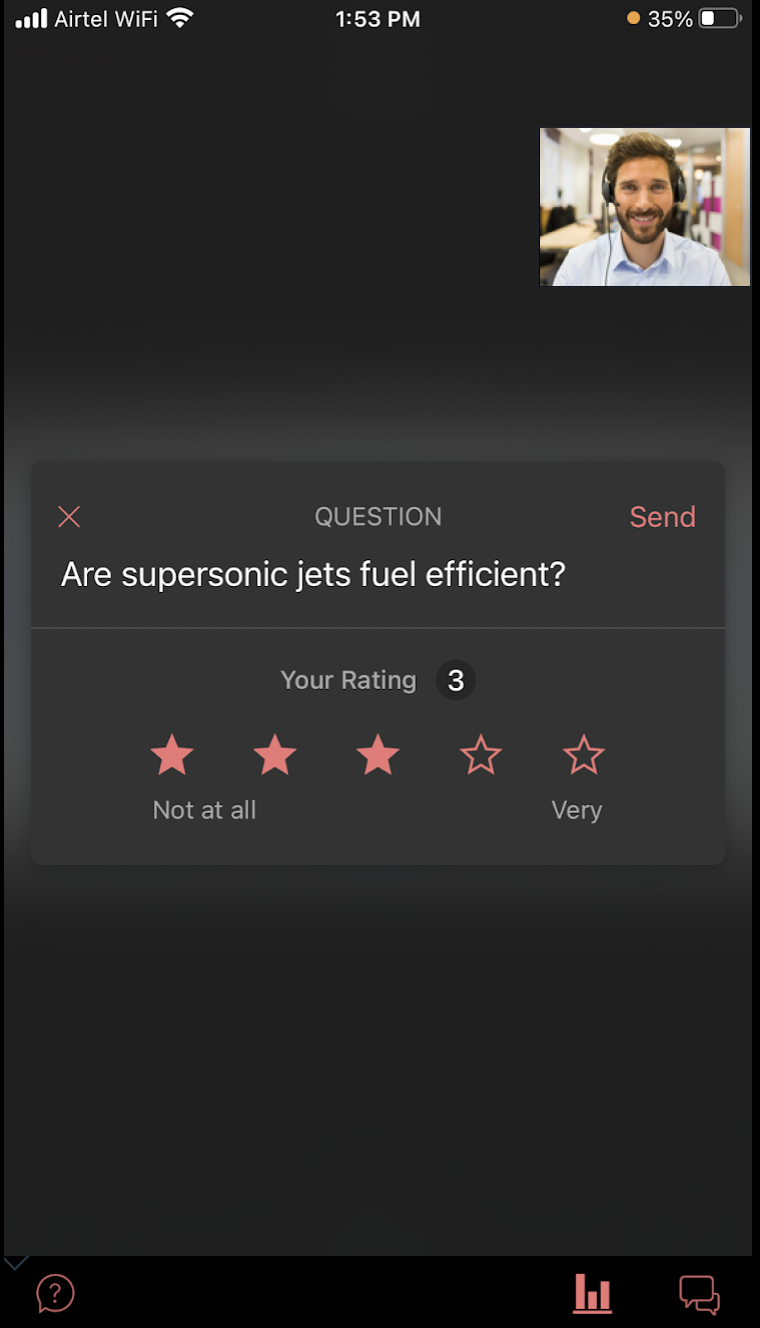Open the Q&A question mark icon
The image size is (760, 1328).
pyautogui.click(x=56, y=1293)
